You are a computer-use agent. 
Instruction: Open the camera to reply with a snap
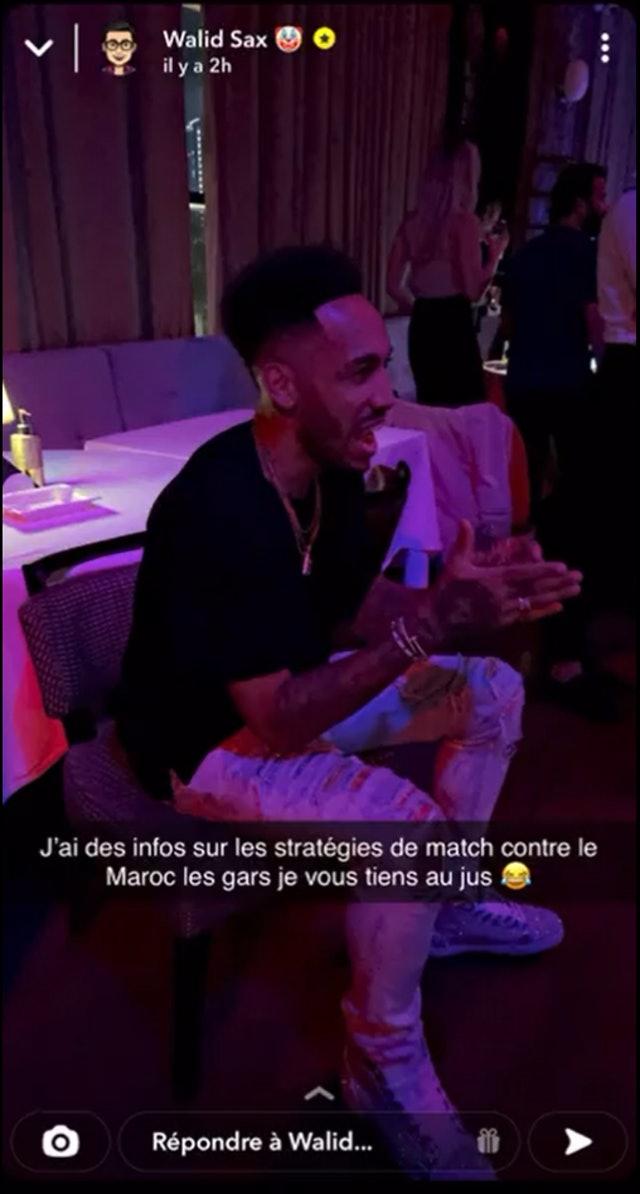pyautogui.click(x=60, y=1141)
